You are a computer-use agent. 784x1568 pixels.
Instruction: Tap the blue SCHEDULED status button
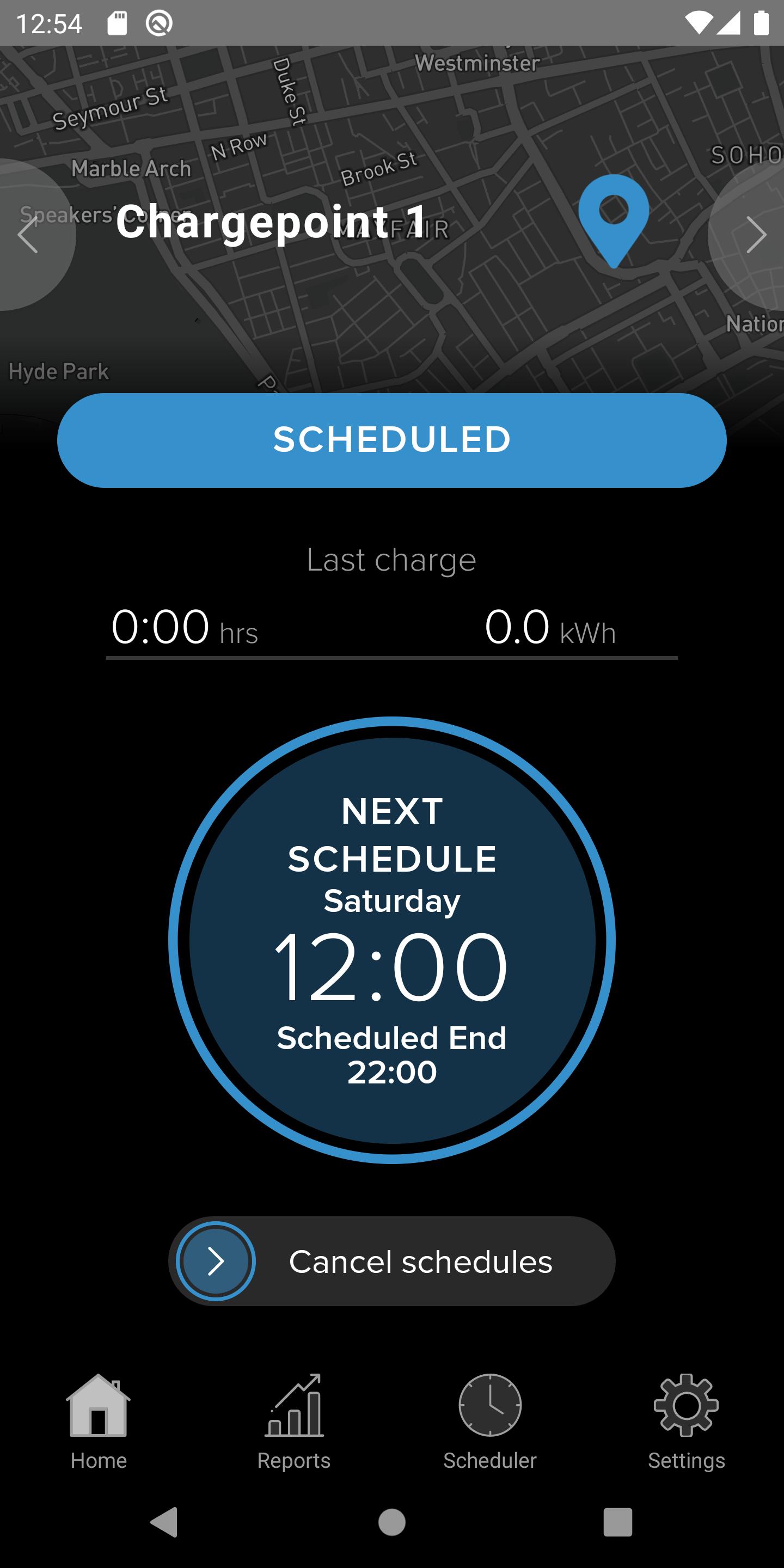392,440
